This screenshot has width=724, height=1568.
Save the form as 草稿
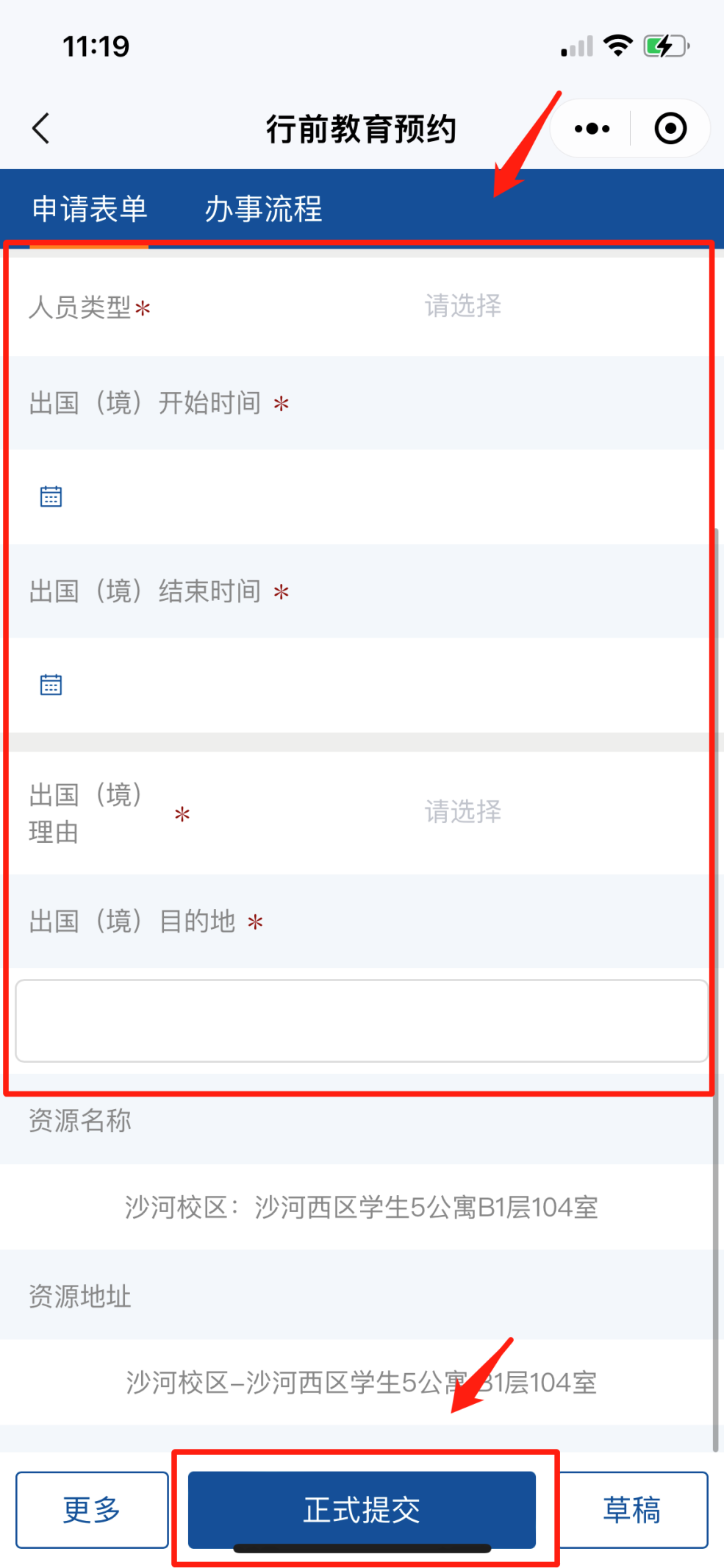[x=632, y=1510]
